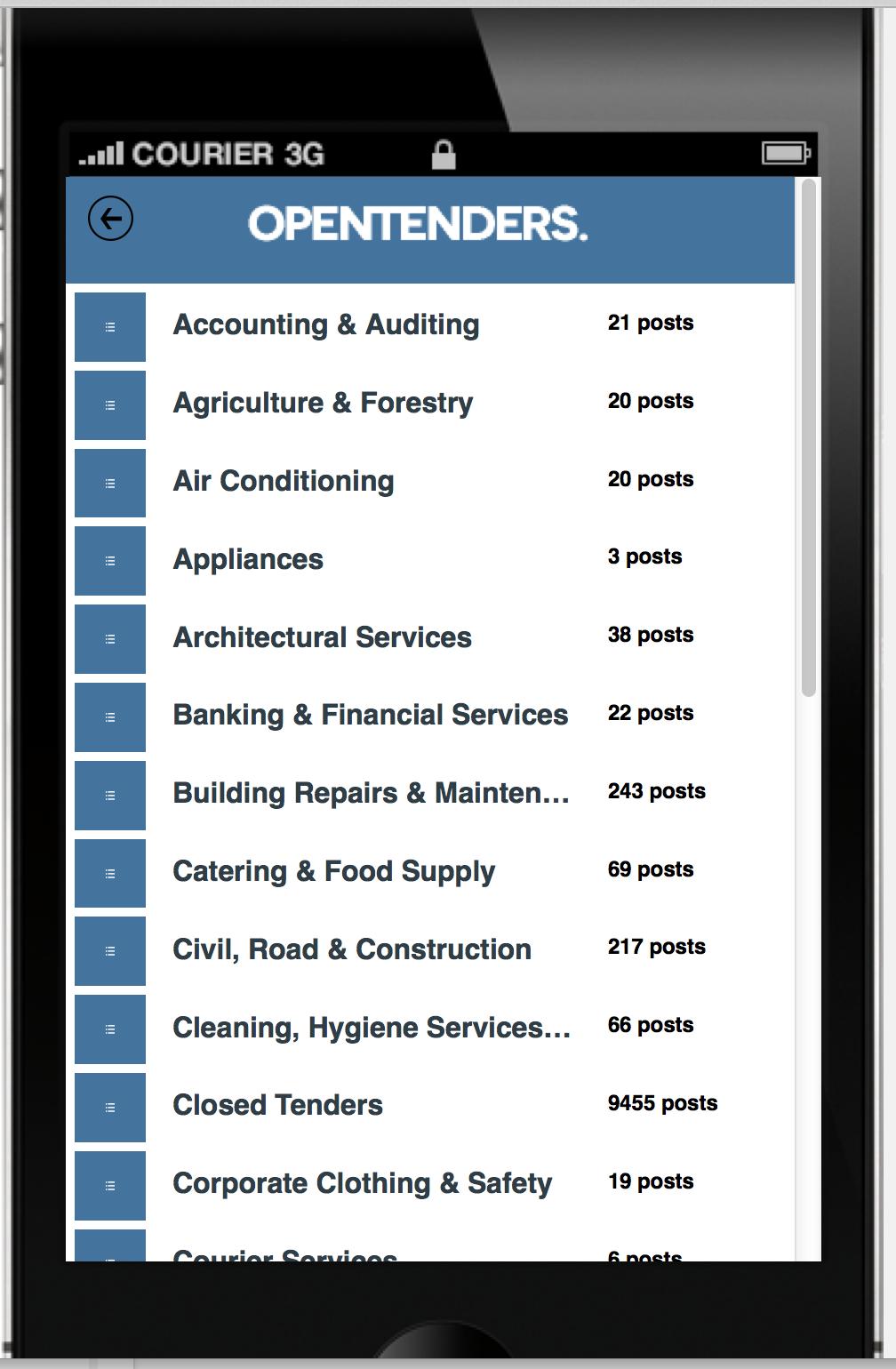This screenshot has height=1369, width=896.
Task: Open Building Repairs & Maintenance category
Action: pyautogui.click(x=371, y=794)
